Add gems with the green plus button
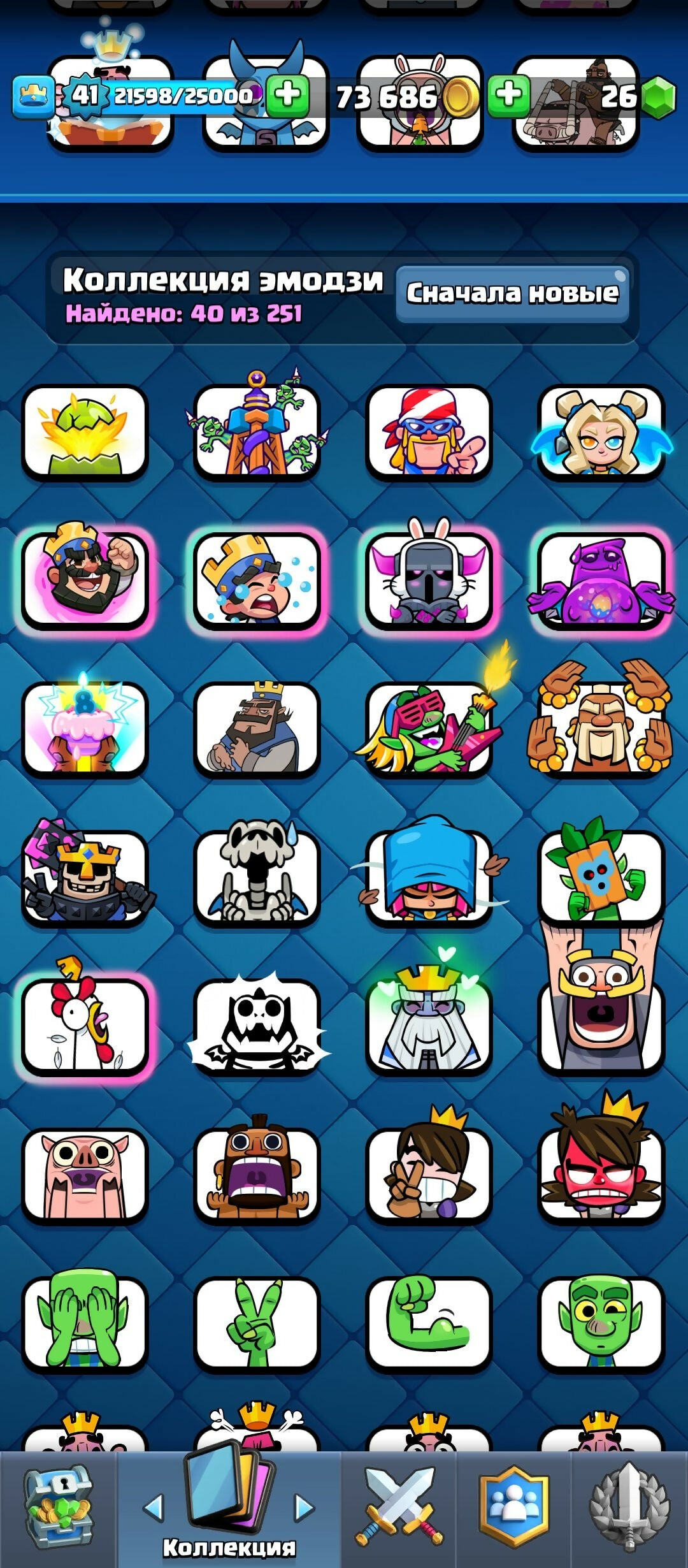Image resolution: width=688 pixels, height=1568 pixels. [509, 96]
